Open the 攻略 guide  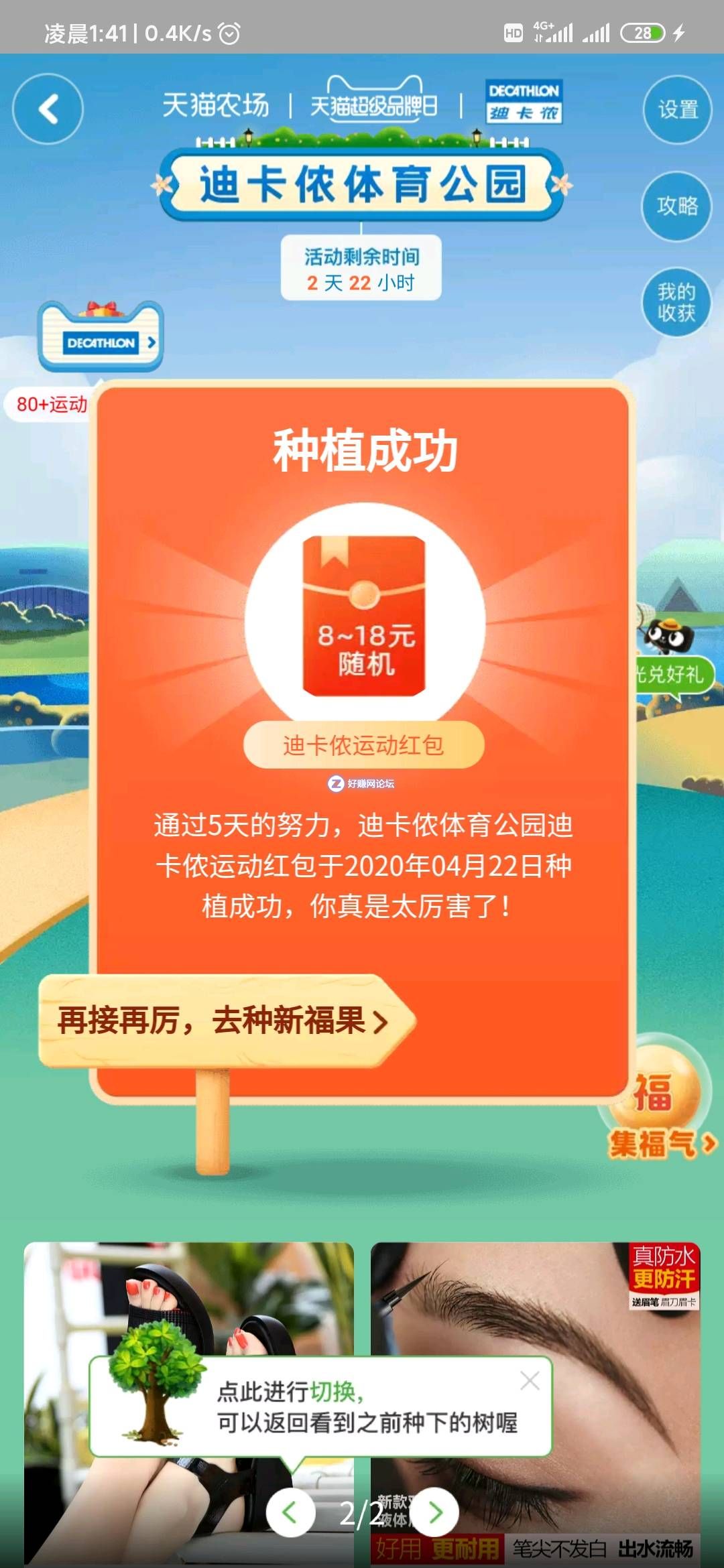[676, 206]
